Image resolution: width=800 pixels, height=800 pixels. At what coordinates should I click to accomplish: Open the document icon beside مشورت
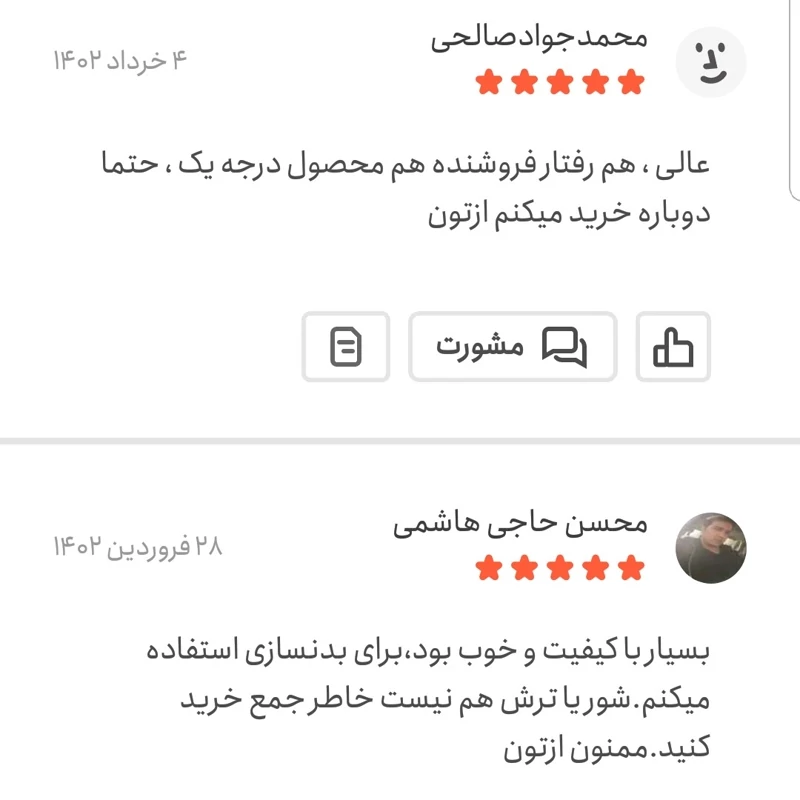[x=346, y=347]
